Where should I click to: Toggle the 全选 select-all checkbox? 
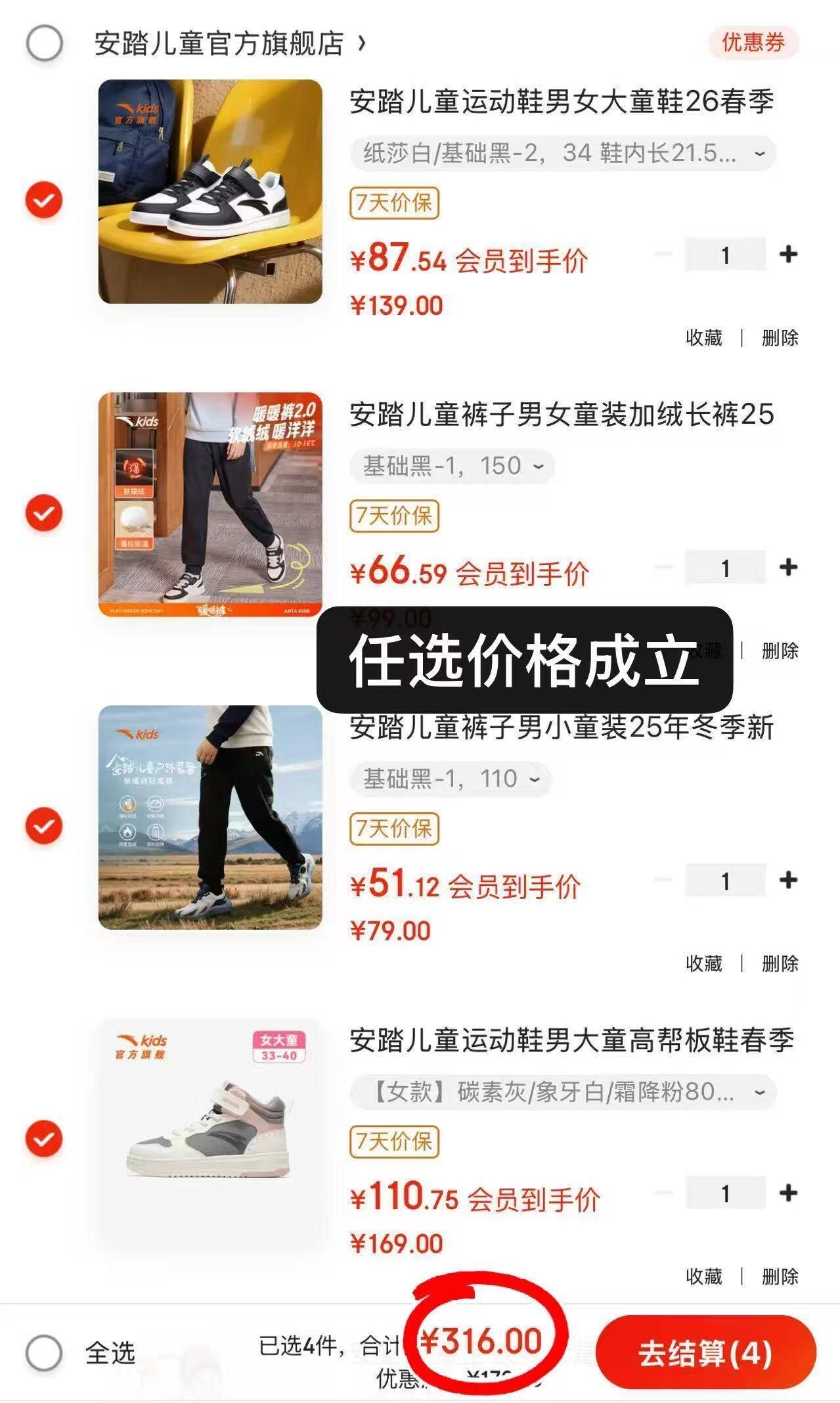[x=44, y=1354]
